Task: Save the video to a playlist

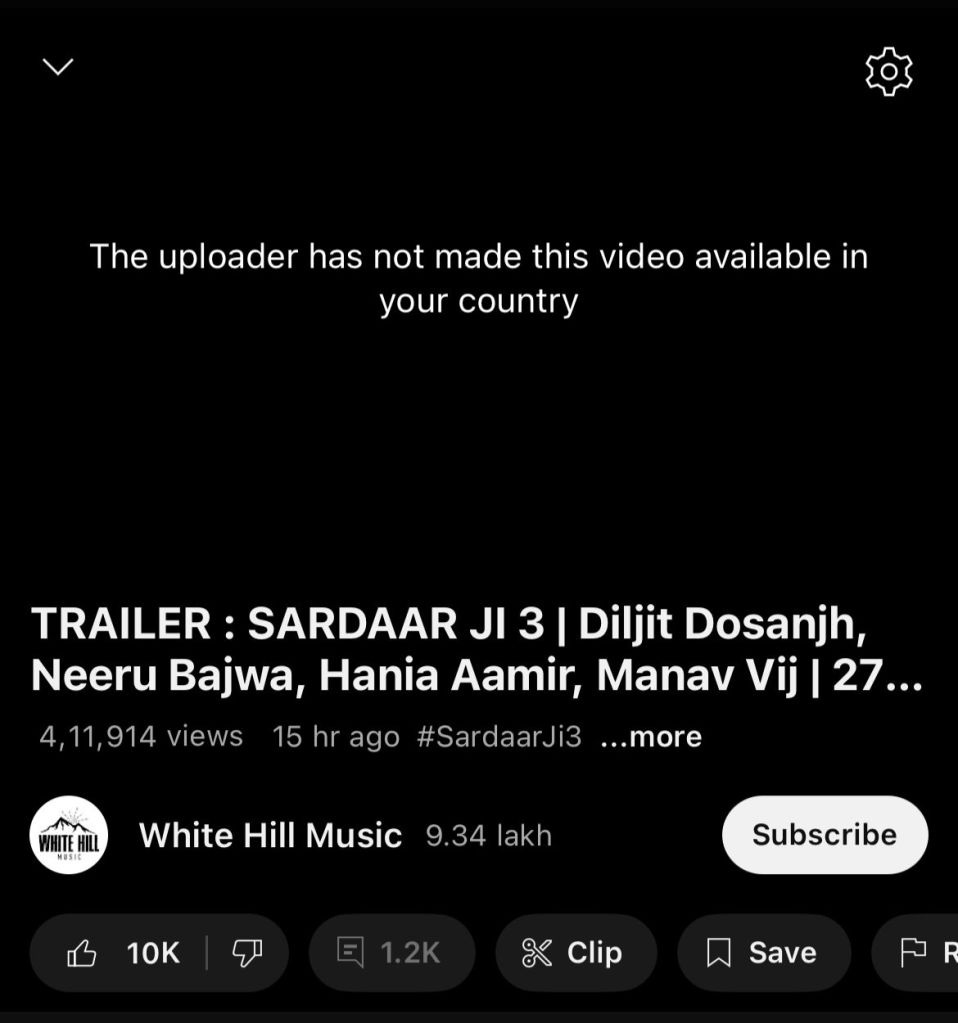Action: pos(763,953)
